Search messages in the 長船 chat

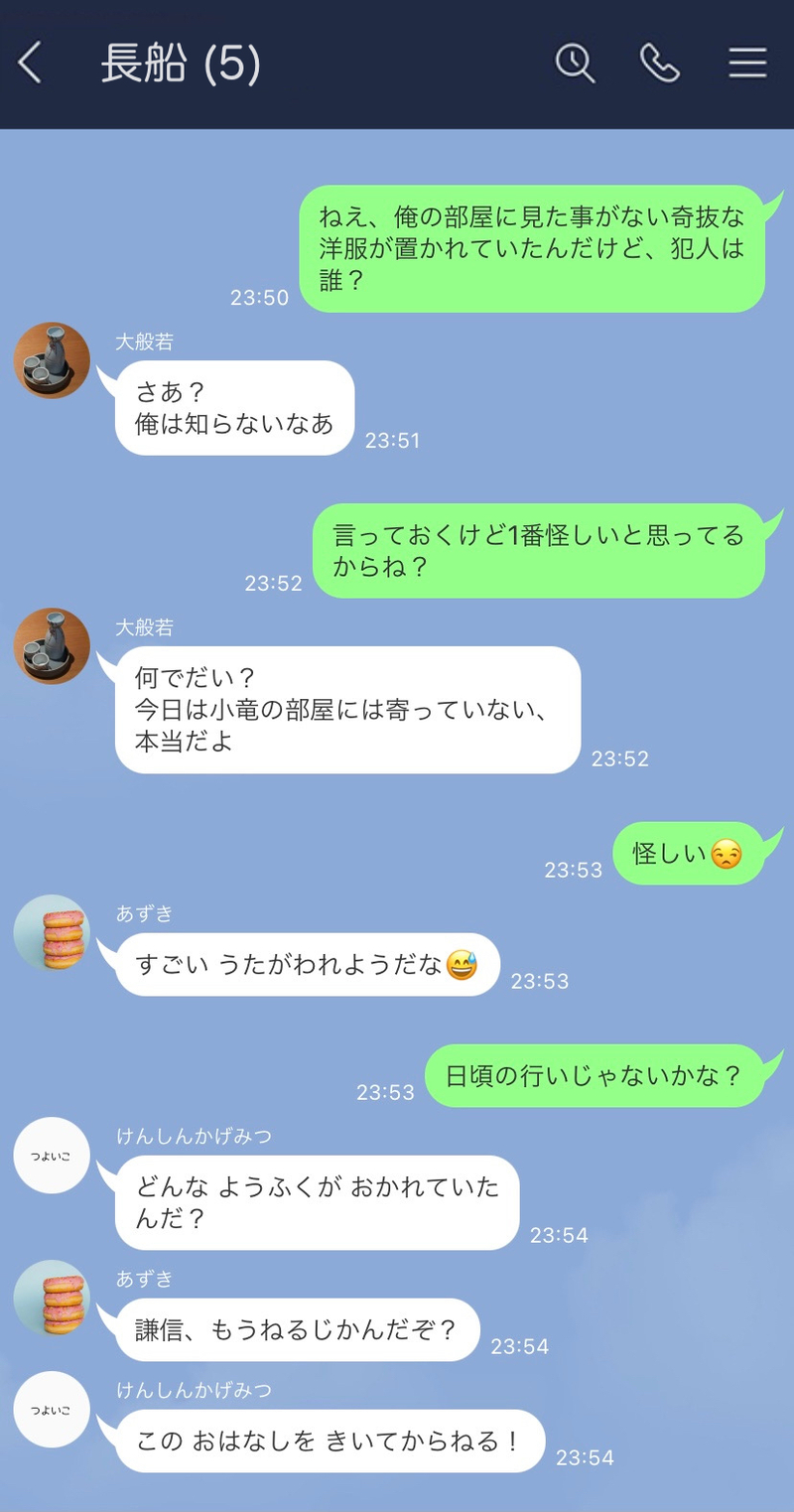[575, 64]
